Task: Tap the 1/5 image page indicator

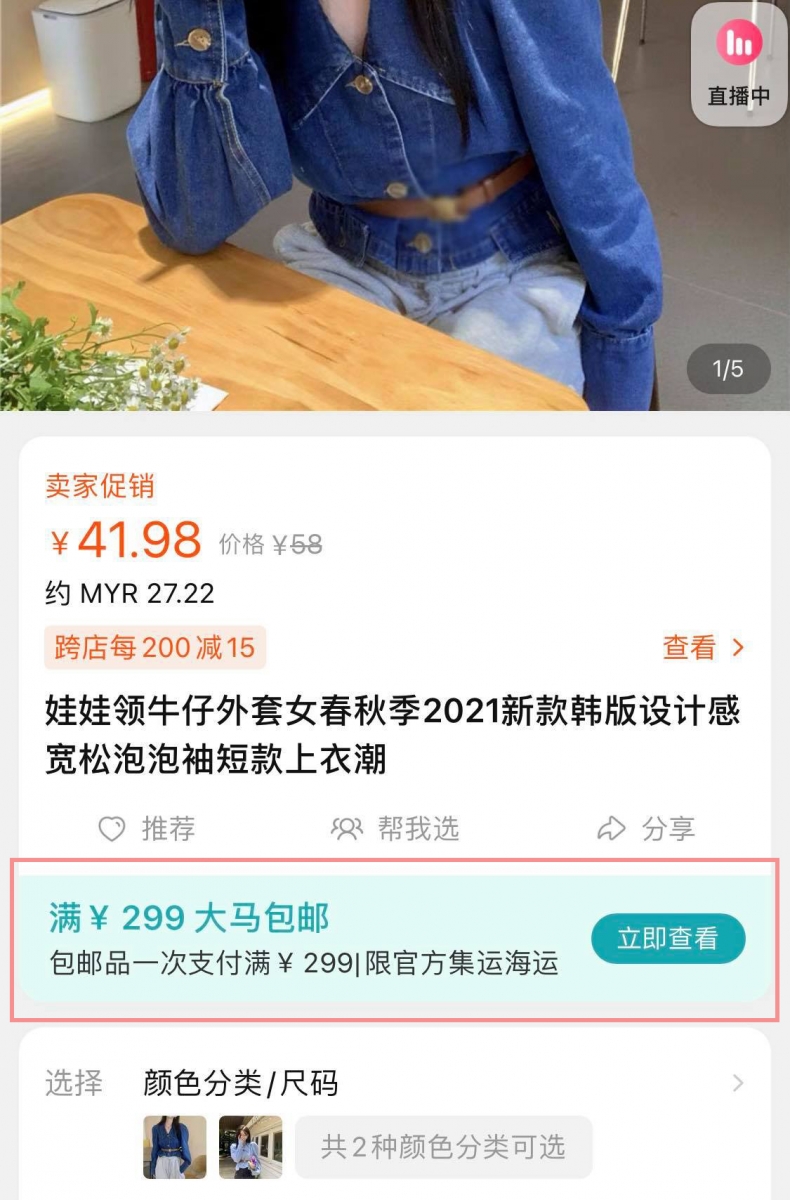Action: [x=726, y=368]
